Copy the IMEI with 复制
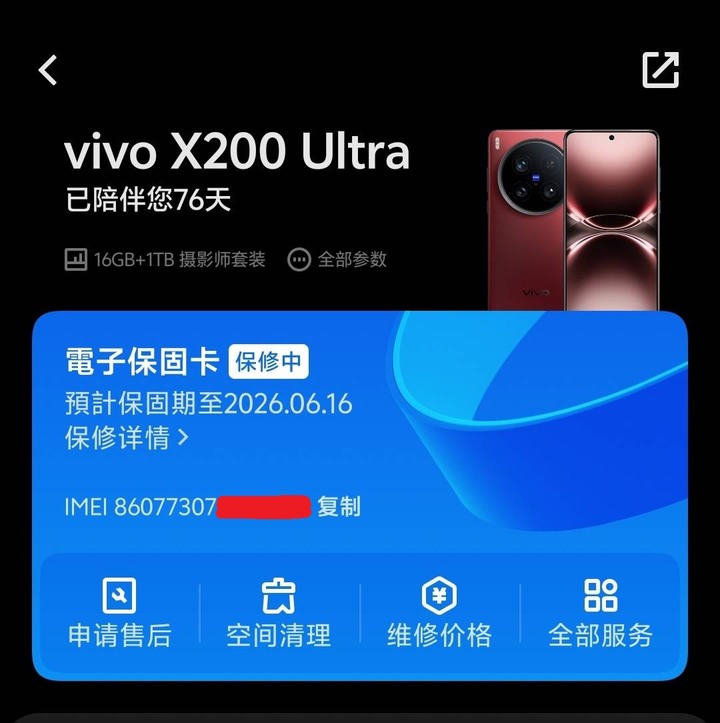This screenshot has height=723, width=720. [x=338, y=507]
